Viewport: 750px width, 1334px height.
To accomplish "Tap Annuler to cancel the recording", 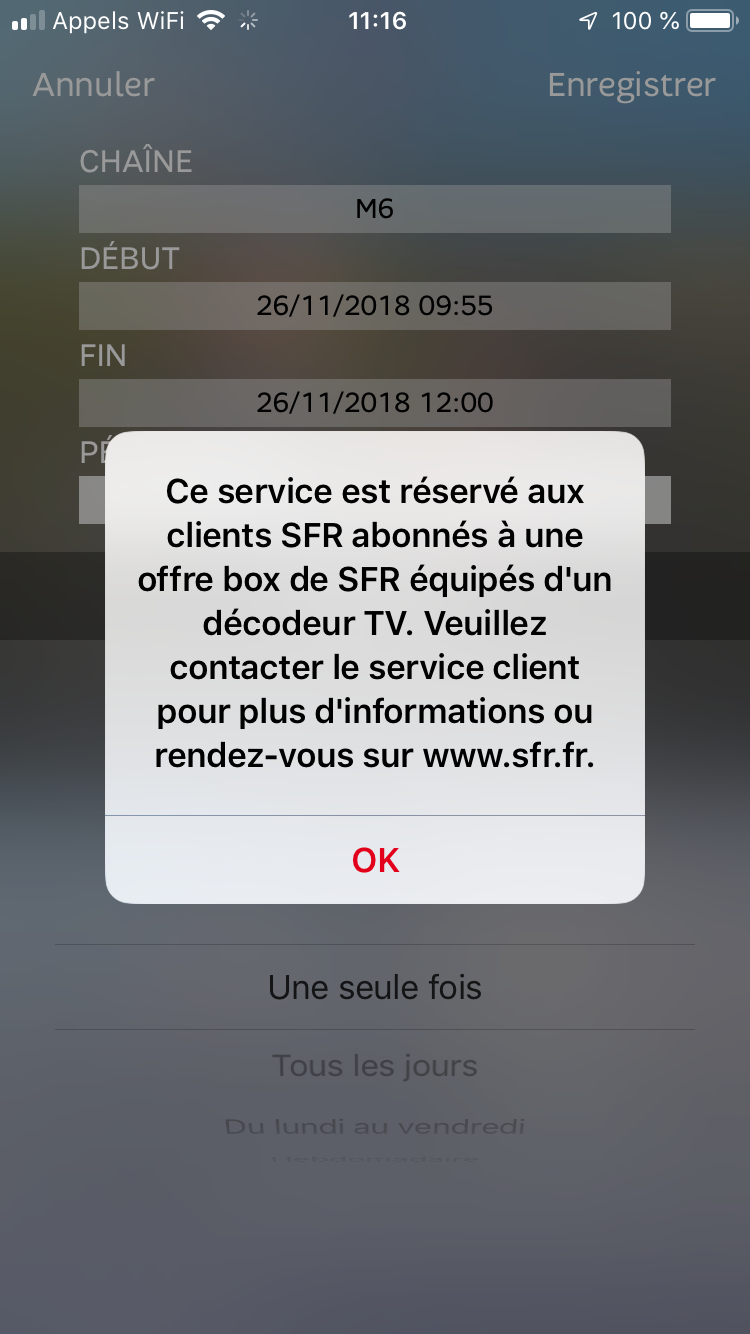I will point(94,85).
